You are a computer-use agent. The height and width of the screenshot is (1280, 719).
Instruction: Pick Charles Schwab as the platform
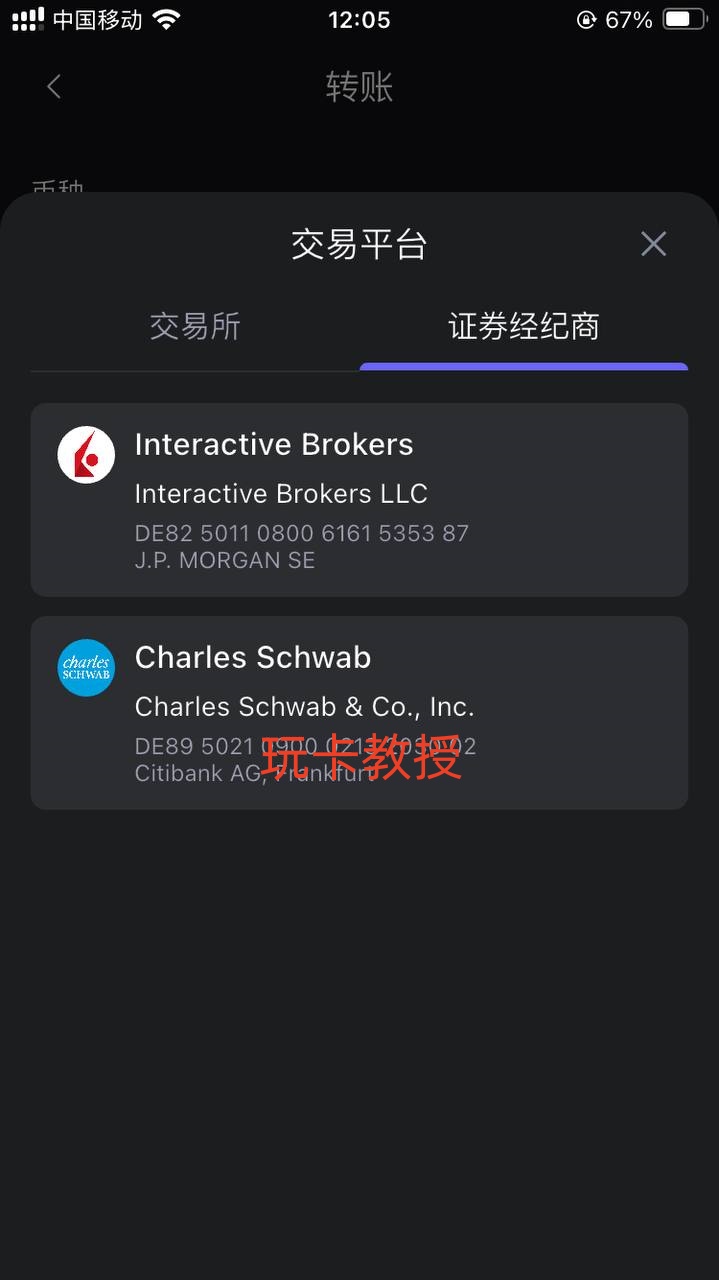point(359,712)
